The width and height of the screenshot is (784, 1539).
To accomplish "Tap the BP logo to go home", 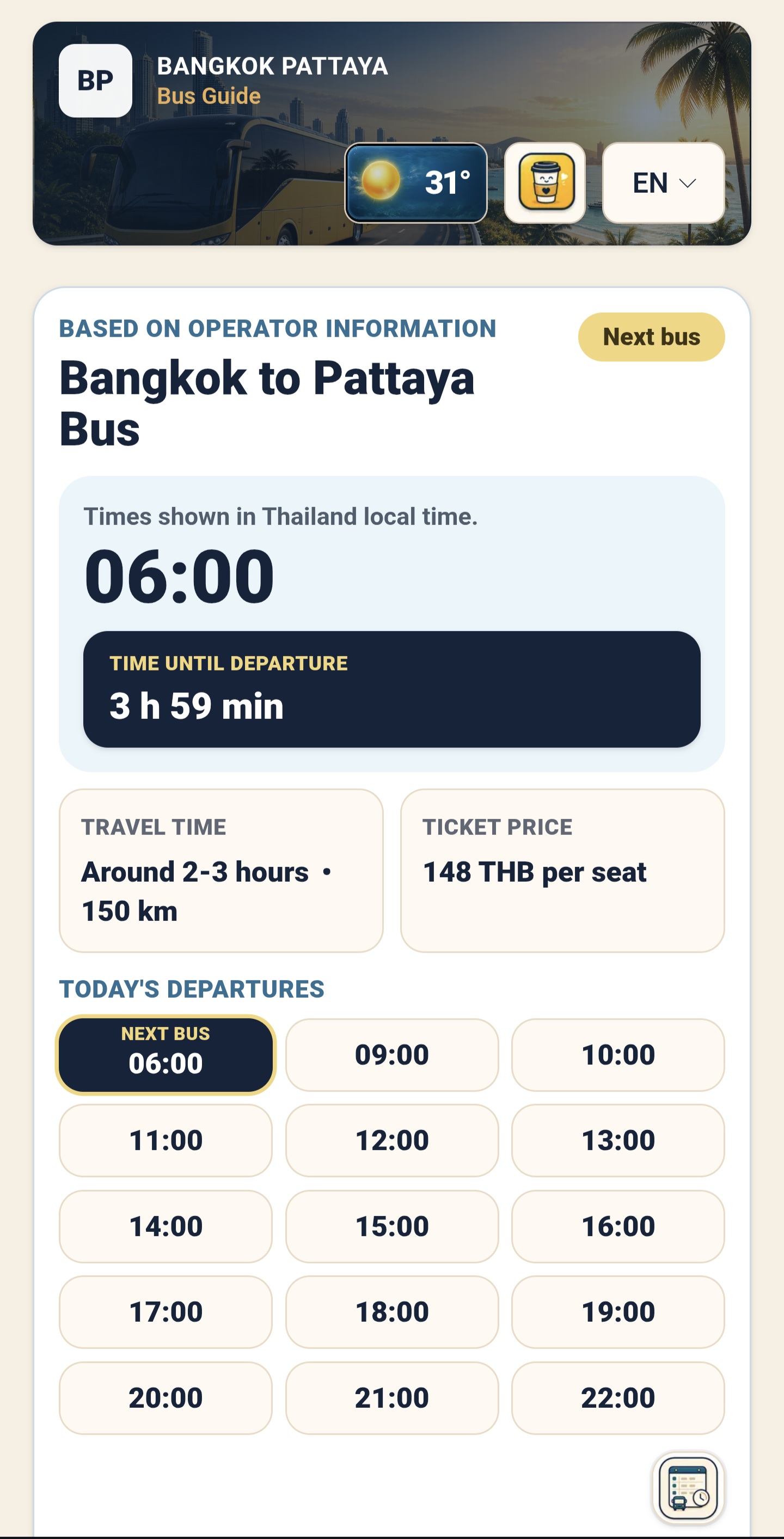I will point(95,81).
